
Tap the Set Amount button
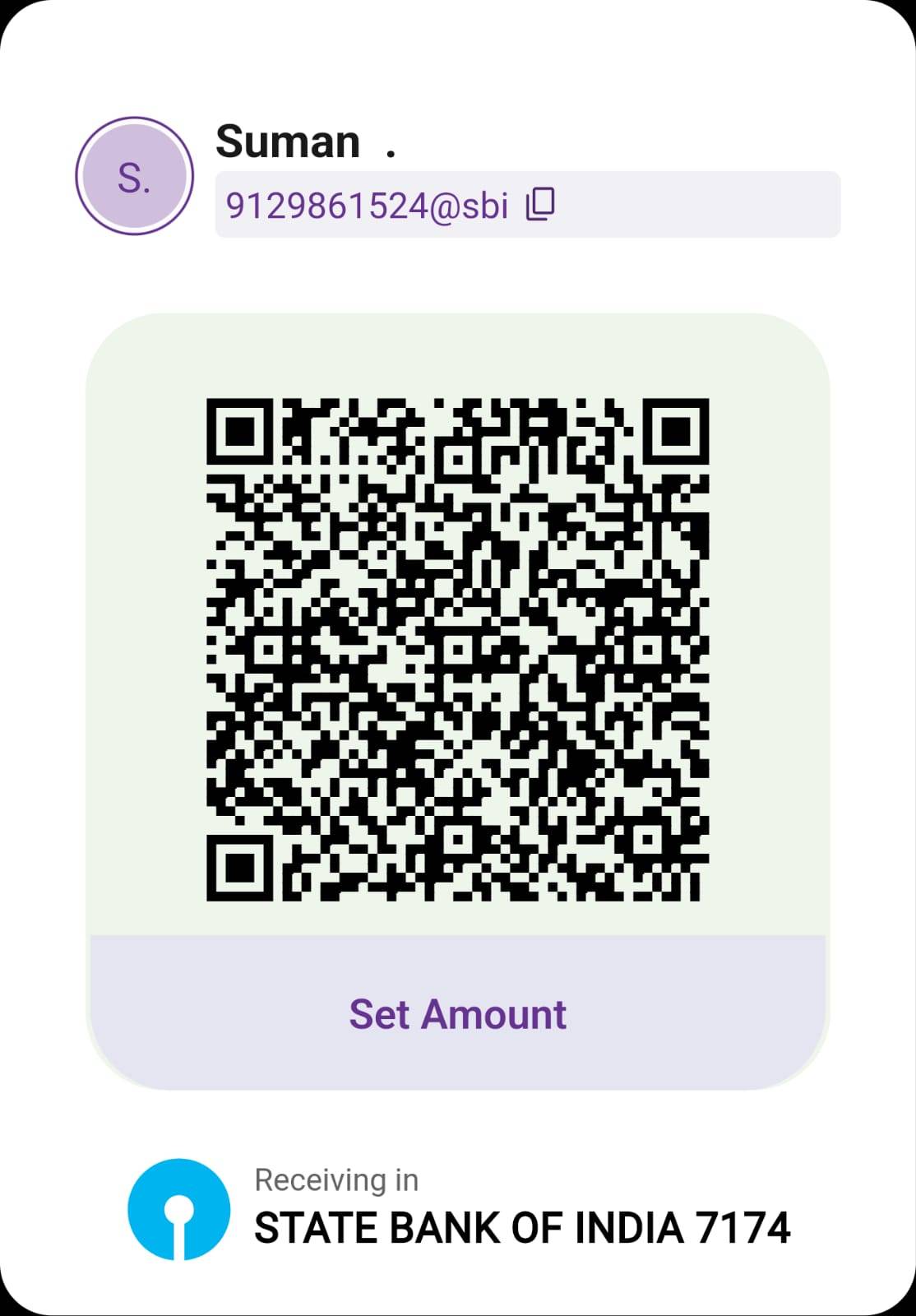tap(457, 1013)
